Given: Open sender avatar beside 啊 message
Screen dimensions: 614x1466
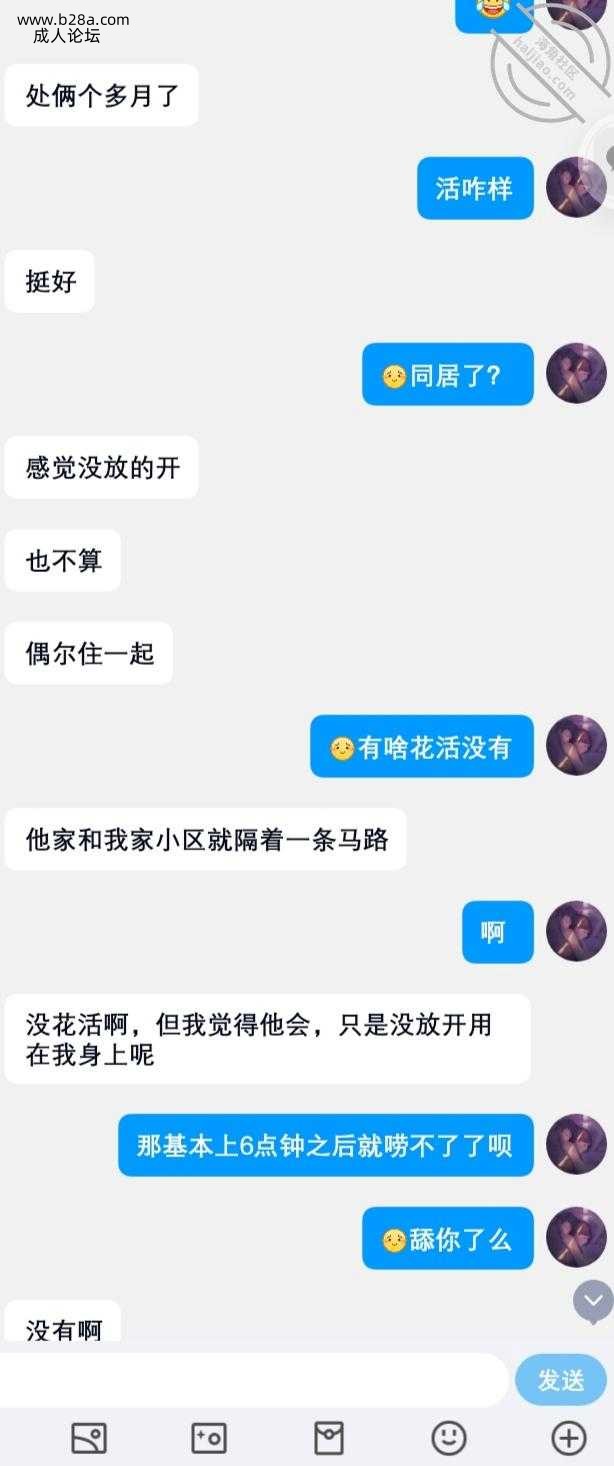Looking at the screenshot, I should (x=576, y=931).
